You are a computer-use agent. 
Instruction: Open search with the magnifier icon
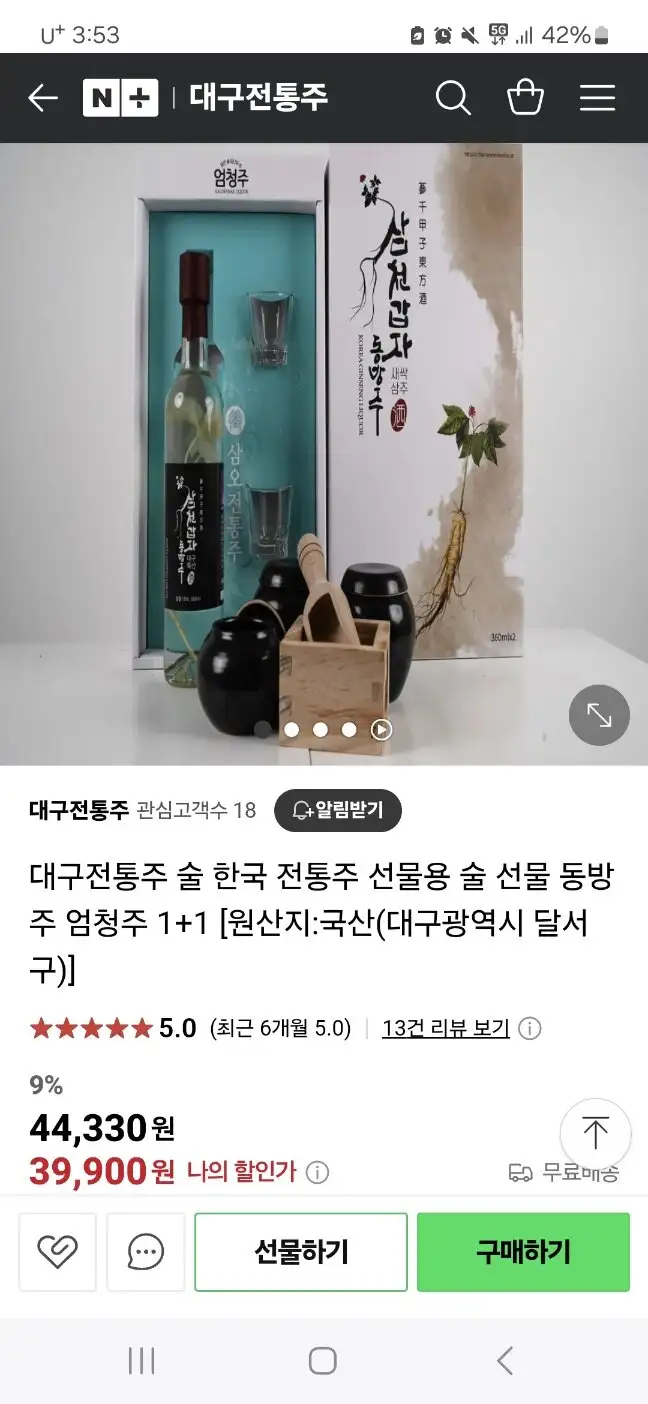pyautogui.click(x=453, y=98)
